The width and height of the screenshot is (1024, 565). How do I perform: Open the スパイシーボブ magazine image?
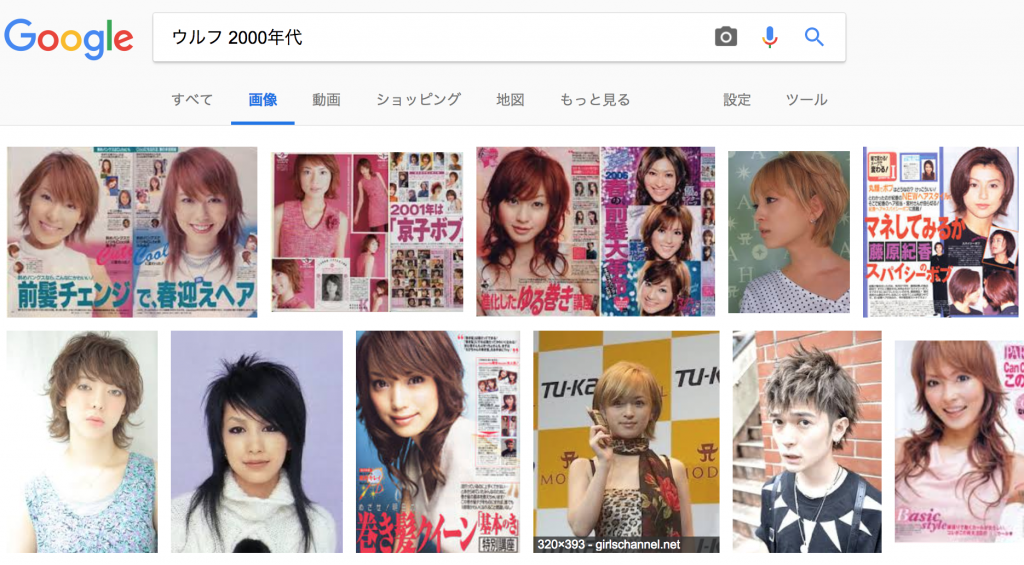click(940, 231)
